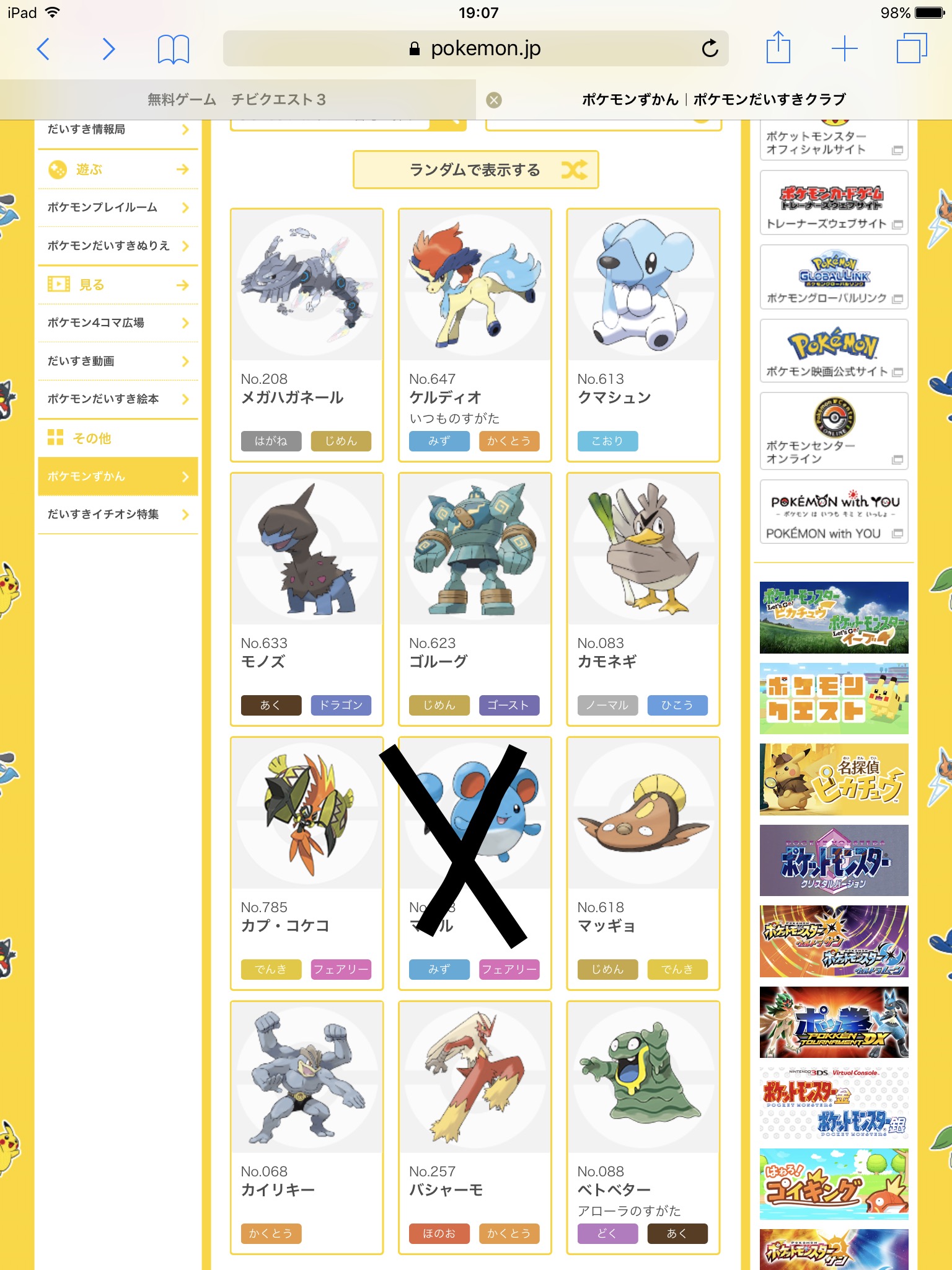Open Safari bookmarks
This screenshot has width=952, height=1270.
pyautogui.click(x=173, y=49)
